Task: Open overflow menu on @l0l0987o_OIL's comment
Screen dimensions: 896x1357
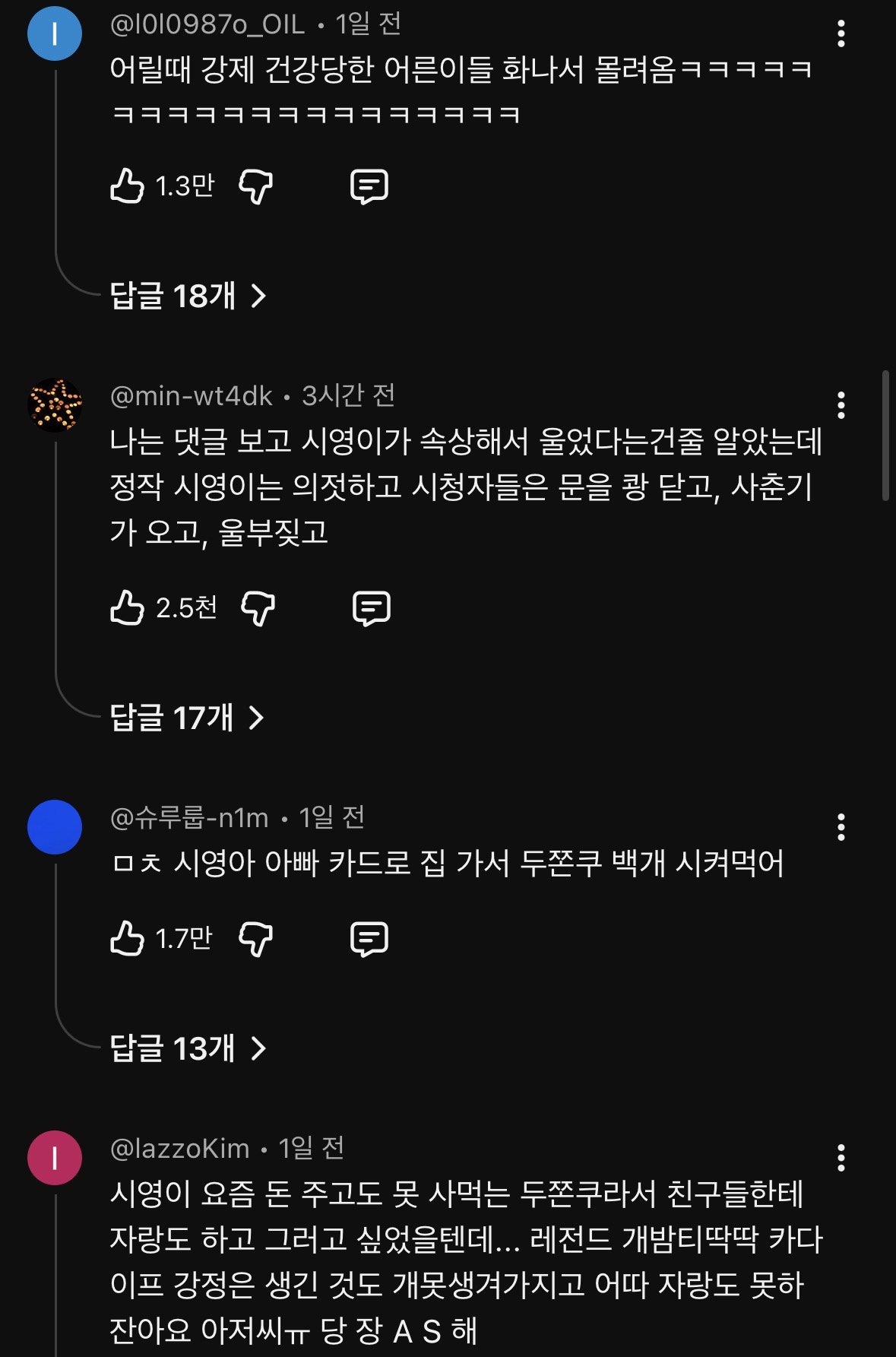Action: pyautogui.click(x=841, y=34)
